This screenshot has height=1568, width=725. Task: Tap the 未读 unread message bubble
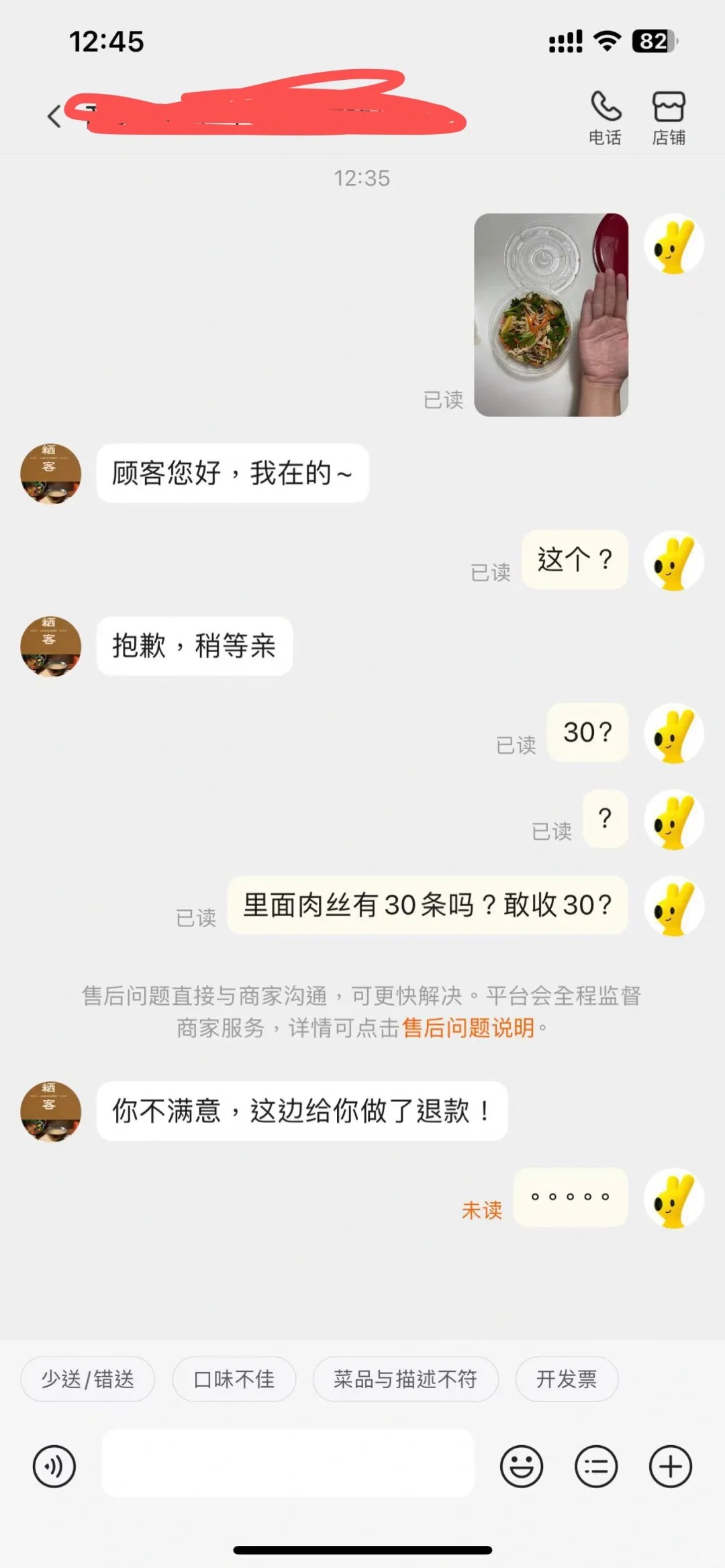click(x=571, y=1199)
